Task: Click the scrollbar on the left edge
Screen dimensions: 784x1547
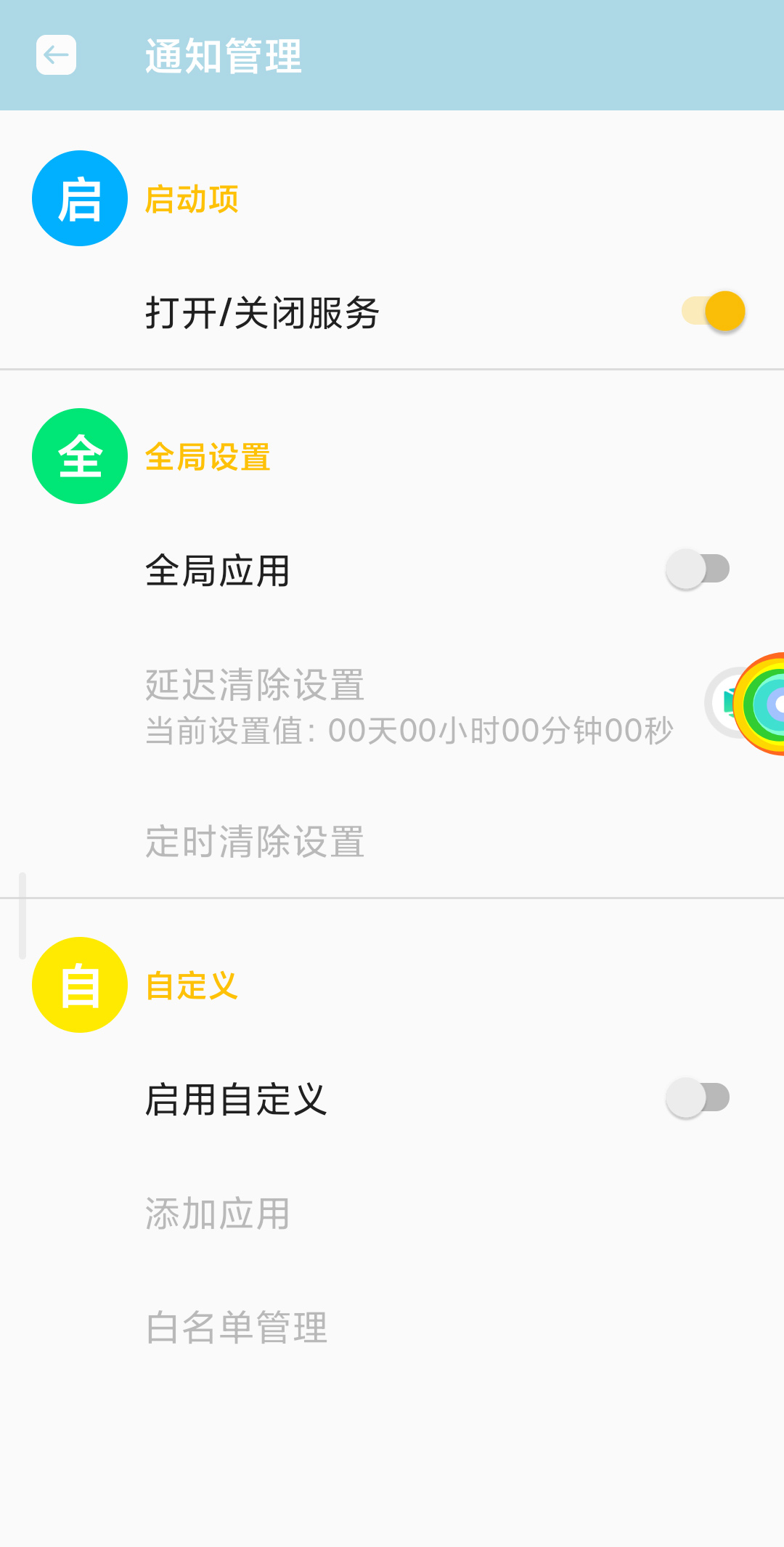Action: click(x=21, y=915)
